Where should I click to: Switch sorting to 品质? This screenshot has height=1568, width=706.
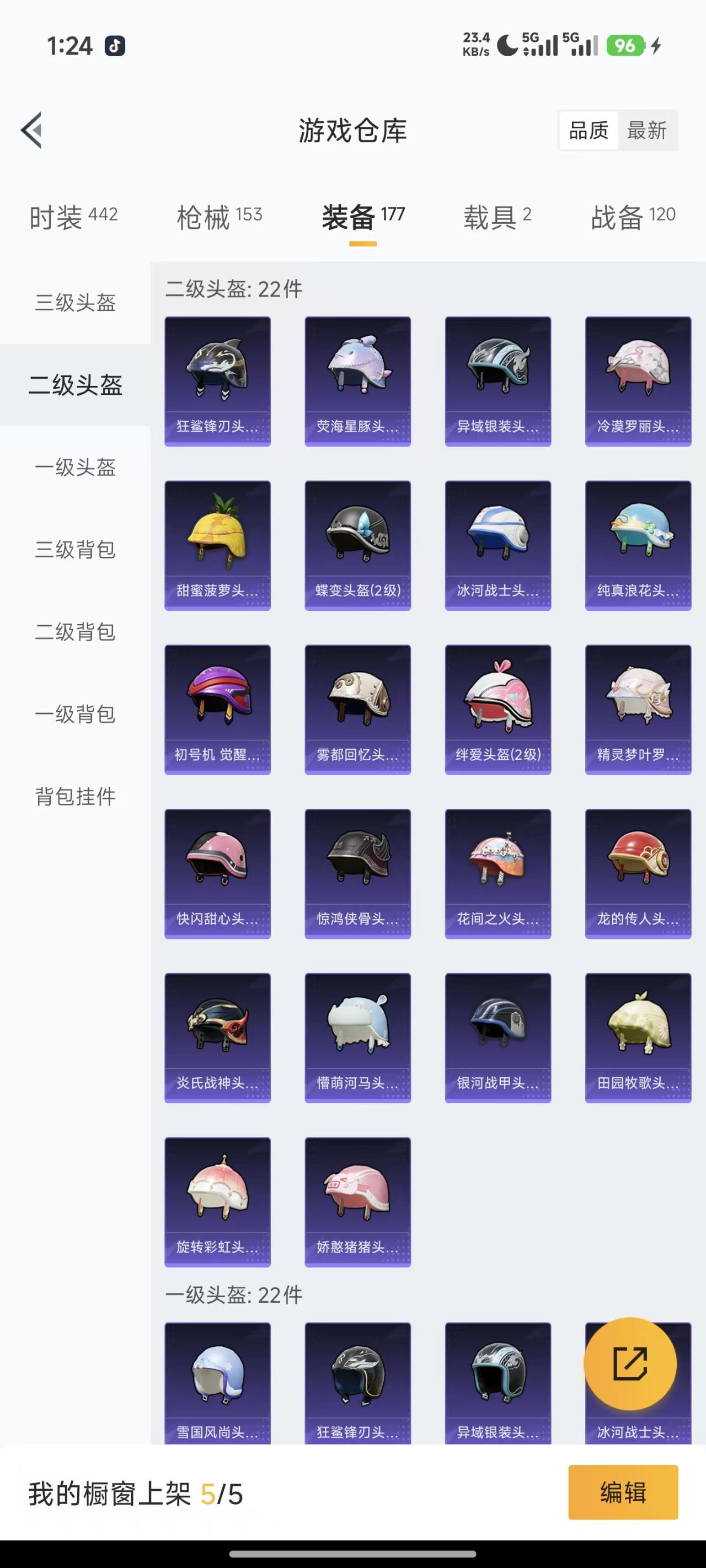[x=587, y=130]
